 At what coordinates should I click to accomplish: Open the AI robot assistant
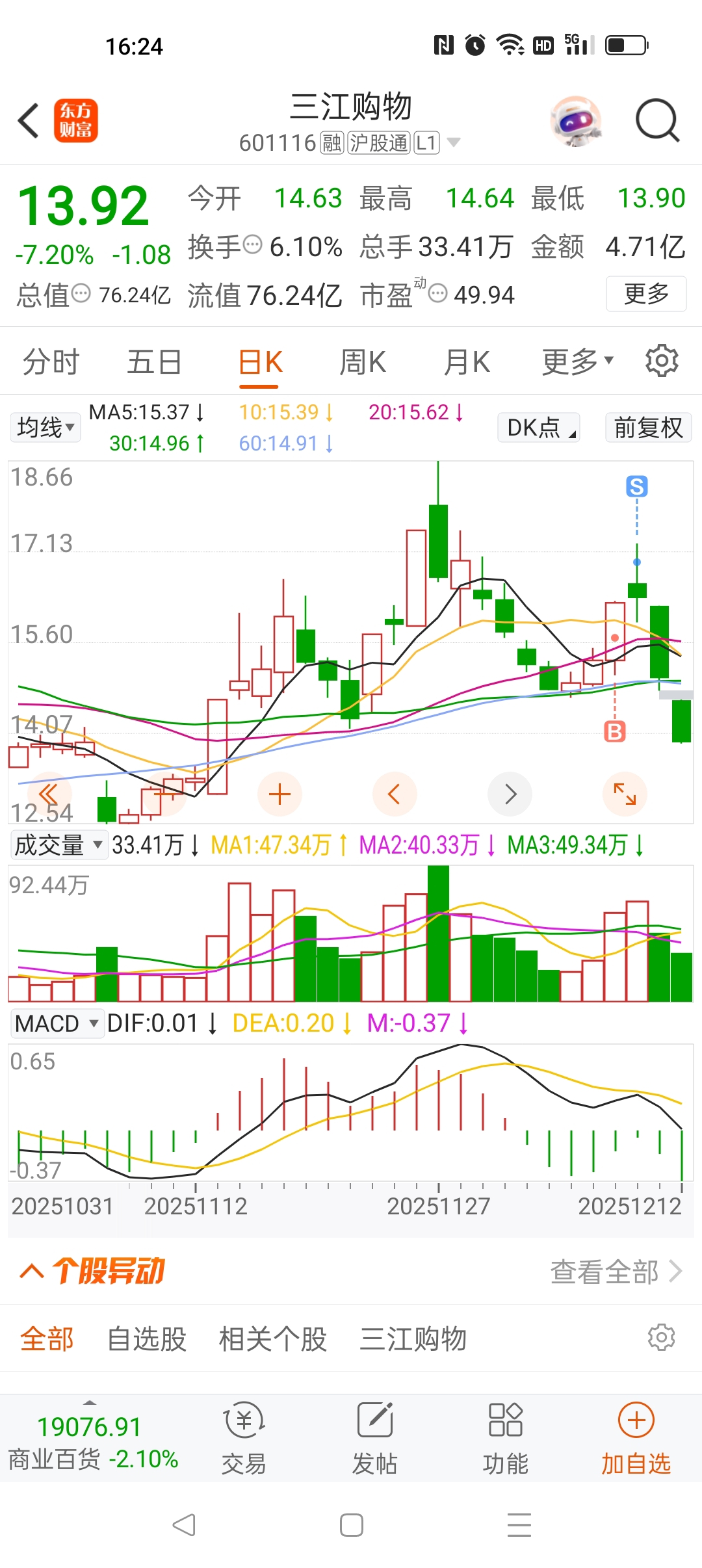(x=575, y=121)
